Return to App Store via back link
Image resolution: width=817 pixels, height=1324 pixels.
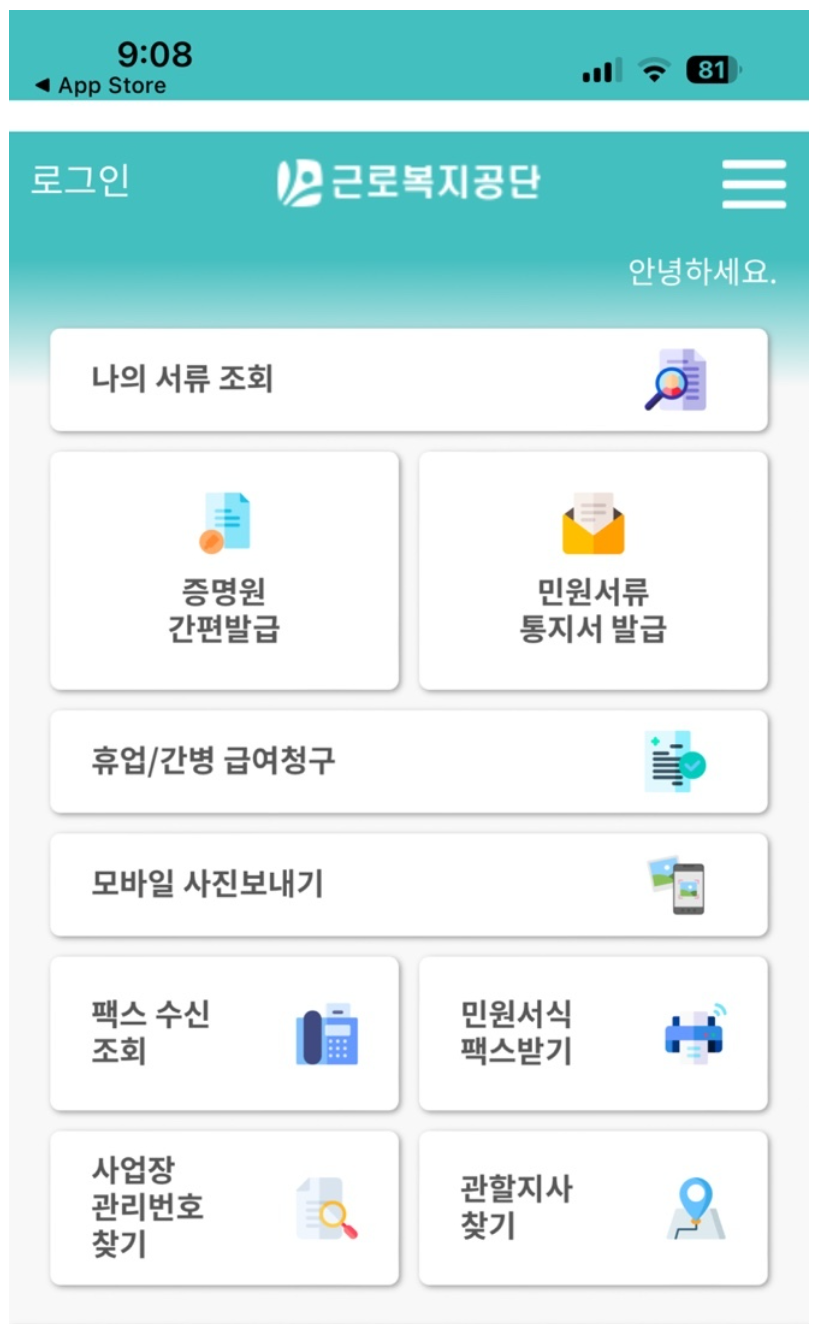point(100,86)
